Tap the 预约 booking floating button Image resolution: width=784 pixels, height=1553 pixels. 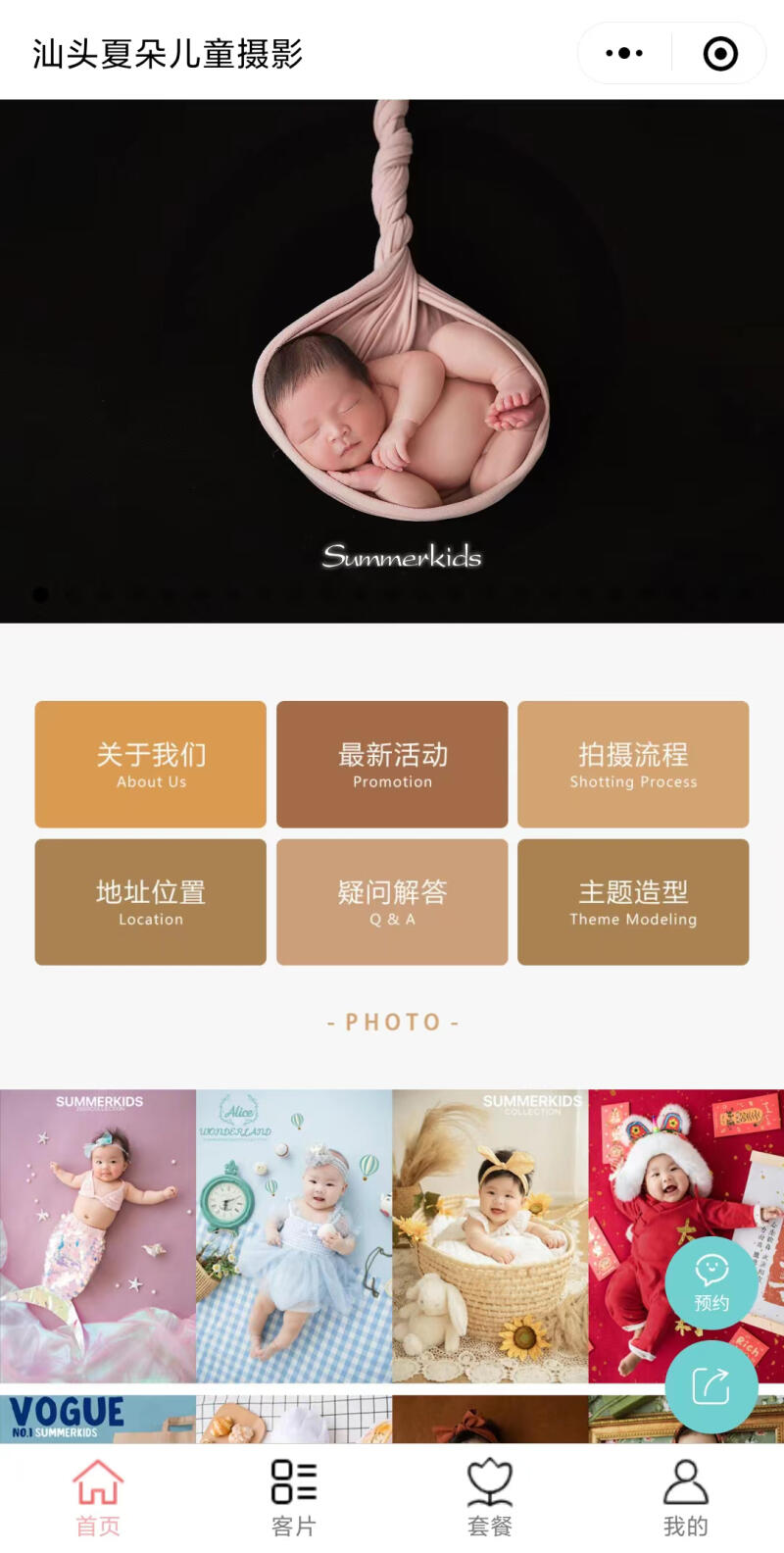[711, 1282]
